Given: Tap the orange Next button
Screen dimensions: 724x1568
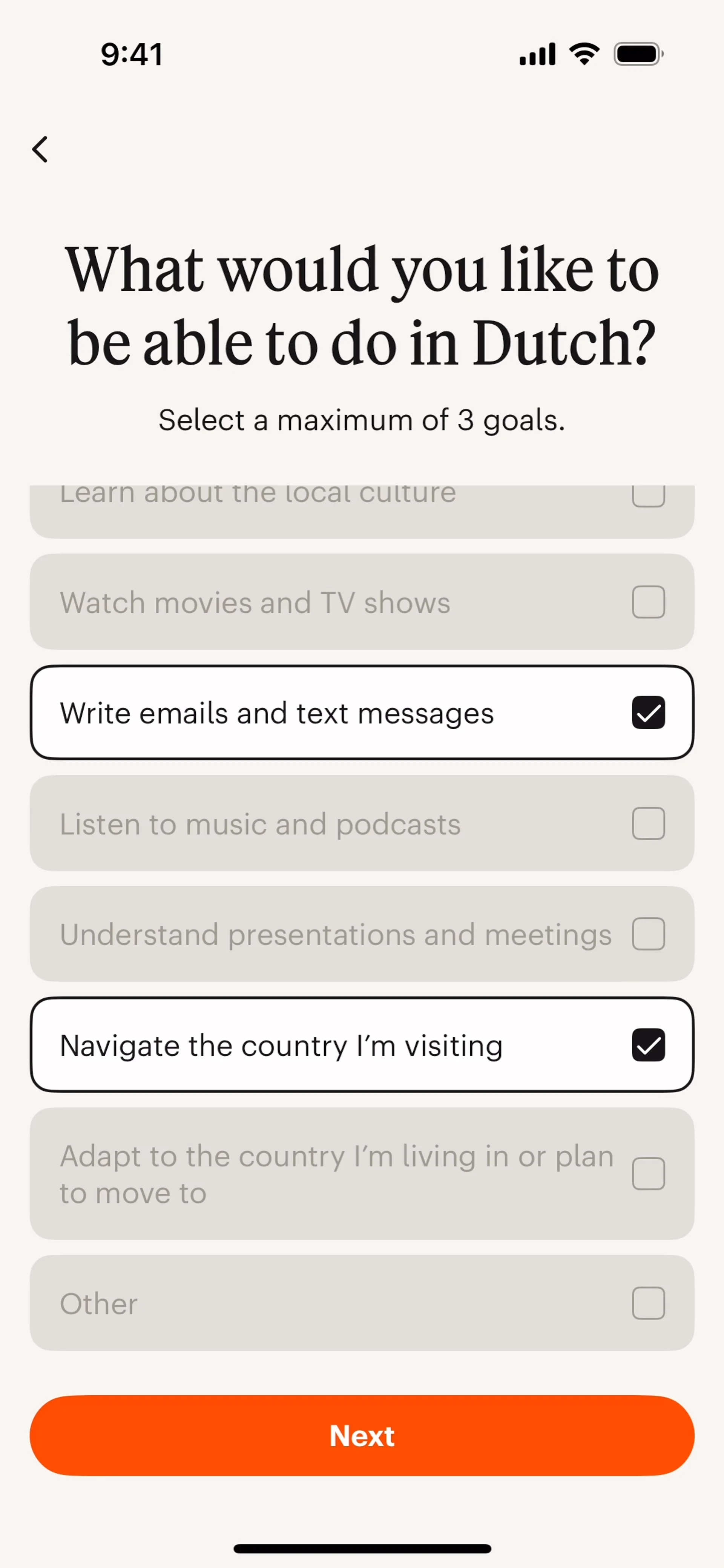Looking at the screenshot, I should coord(362,1435).
